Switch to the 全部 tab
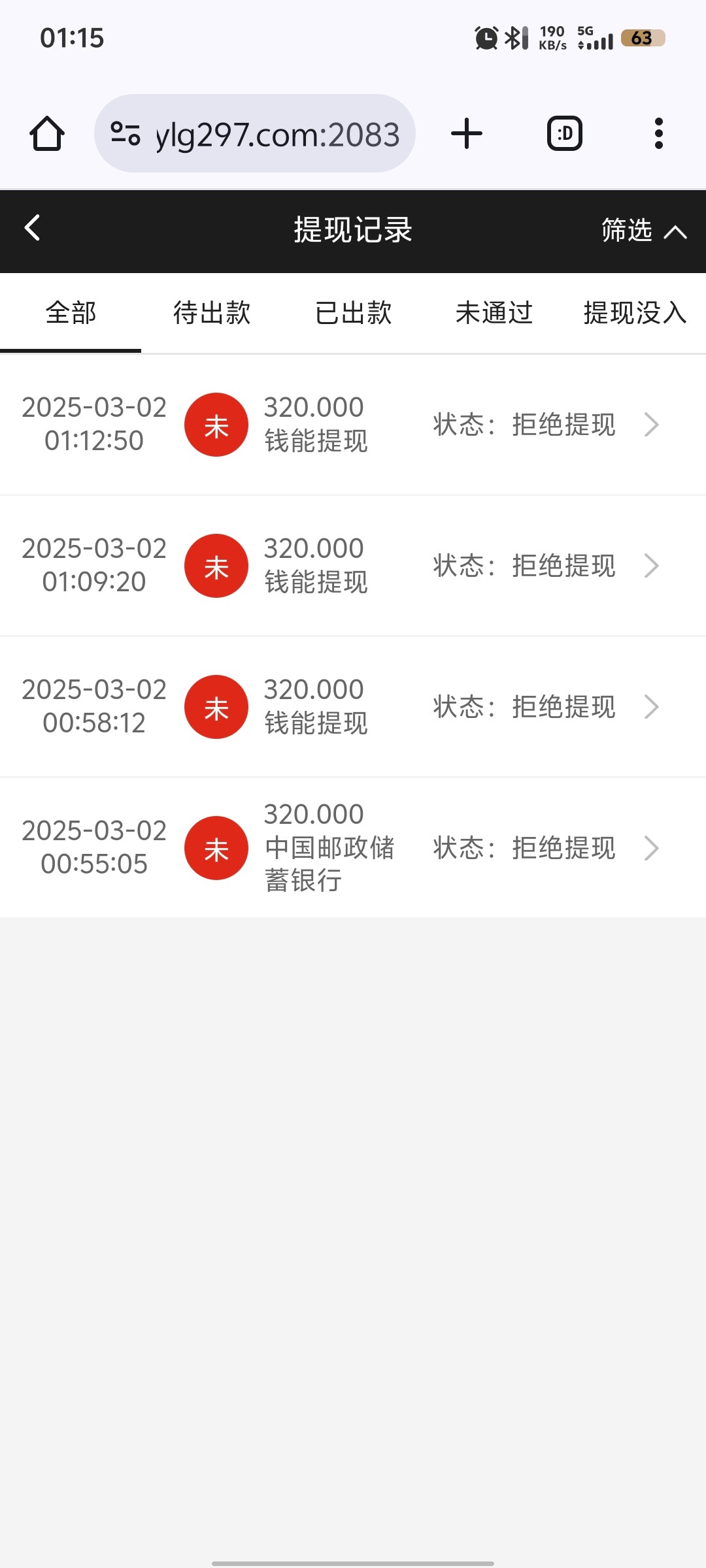This screenshot has width=706, height=1568. [x=71, y=313]
